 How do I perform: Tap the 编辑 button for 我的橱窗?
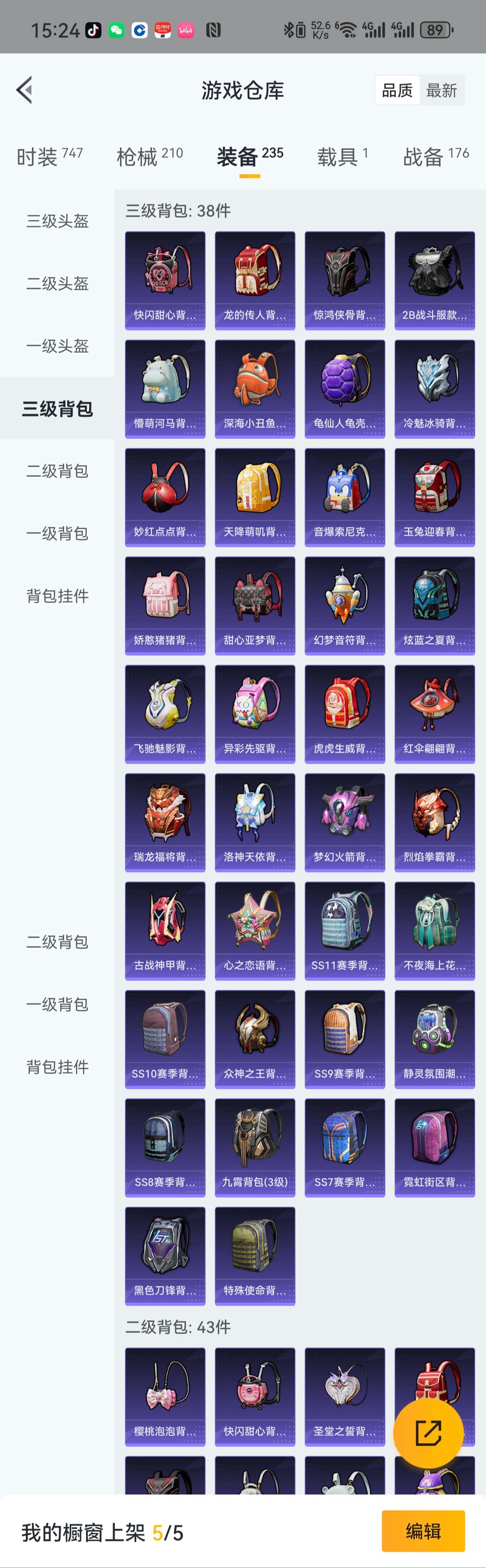[x=423, y=1530]
